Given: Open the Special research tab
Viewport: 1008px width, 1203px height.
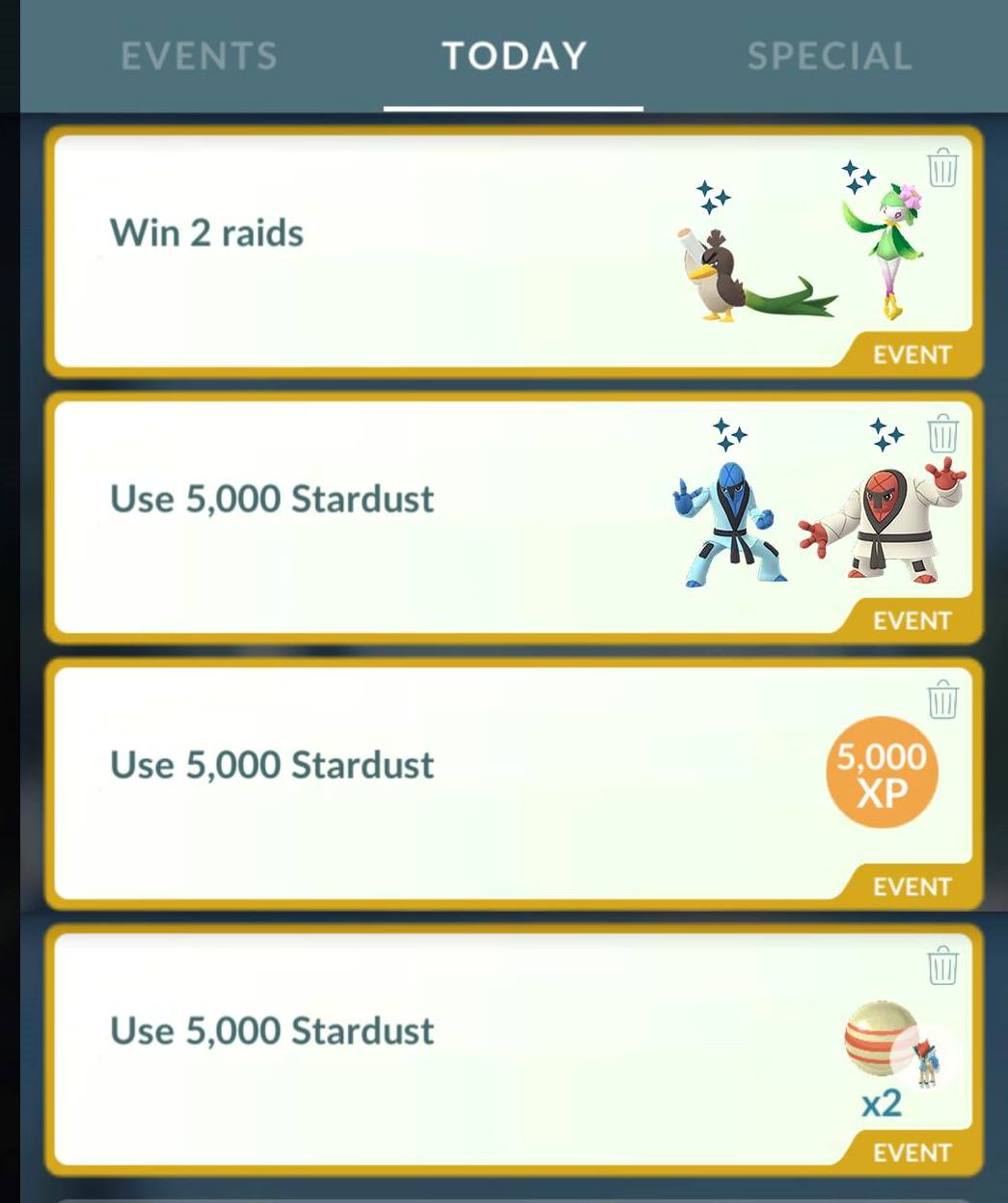Looking at the screenshot, I should [830, 56].
